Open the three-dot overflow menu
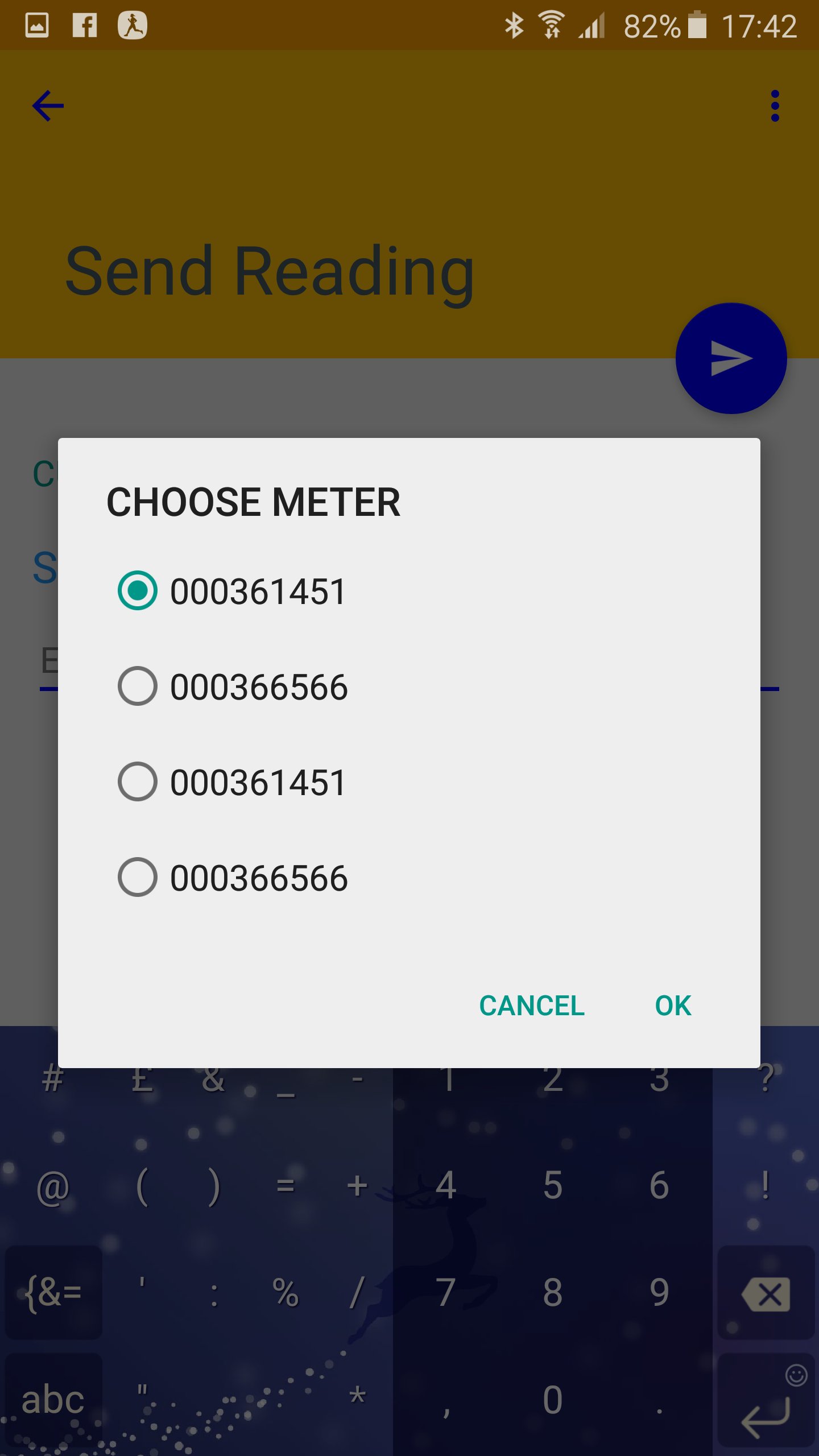819x1456 pixels. coord(775,106)
